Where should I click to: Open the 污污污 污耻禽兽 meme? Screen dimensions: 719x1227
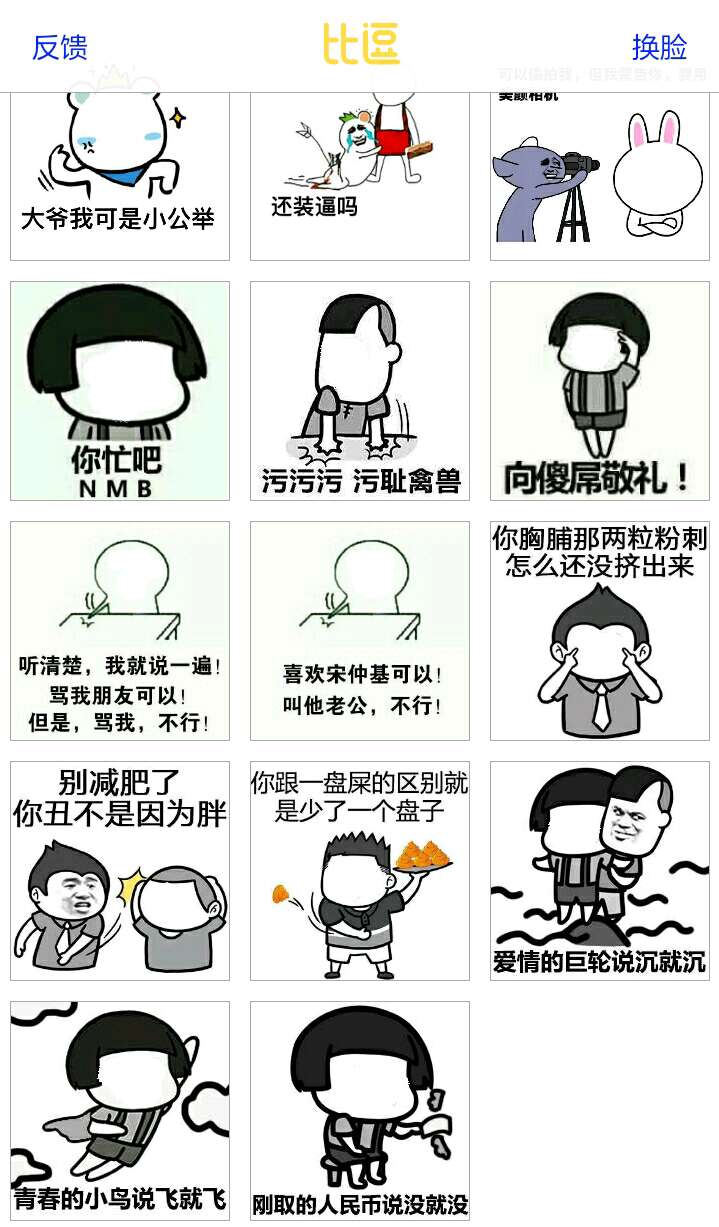360,391
